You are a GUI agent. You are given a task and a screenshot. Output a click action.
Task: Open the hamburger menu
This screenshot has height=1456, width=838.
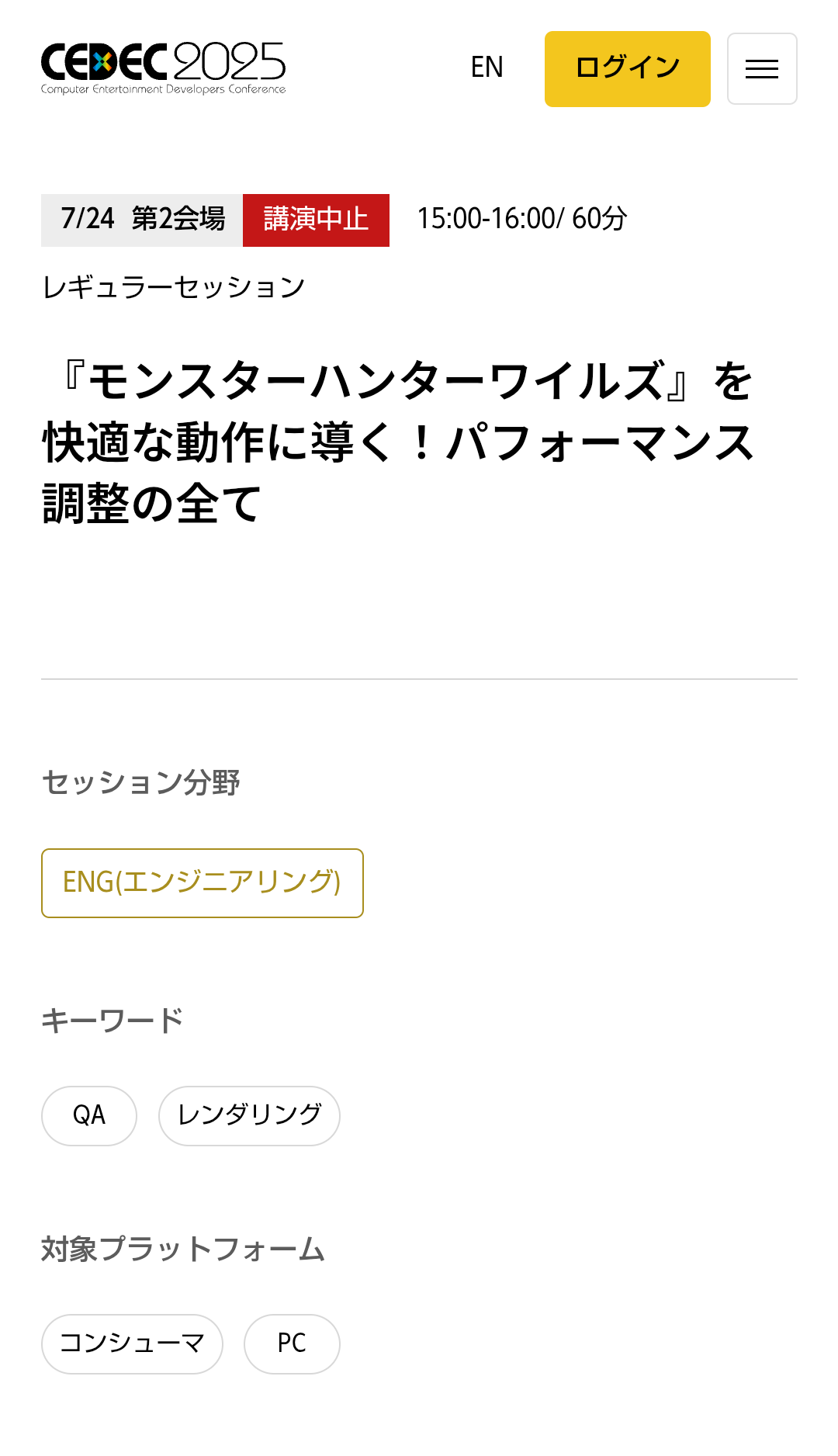pyautogui.click(x=761, y=69)
